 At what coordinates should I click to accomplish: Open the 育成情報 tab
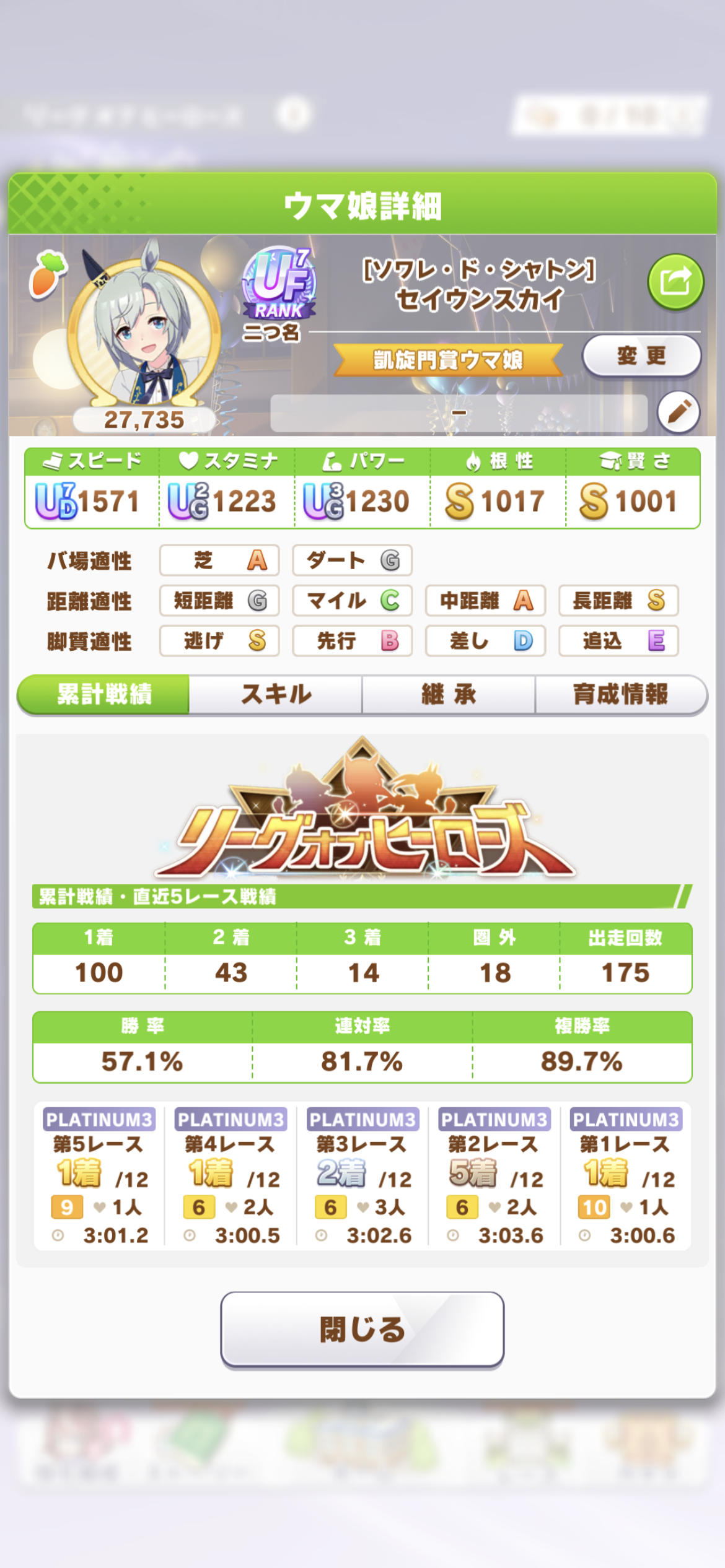tap(620, 694)
